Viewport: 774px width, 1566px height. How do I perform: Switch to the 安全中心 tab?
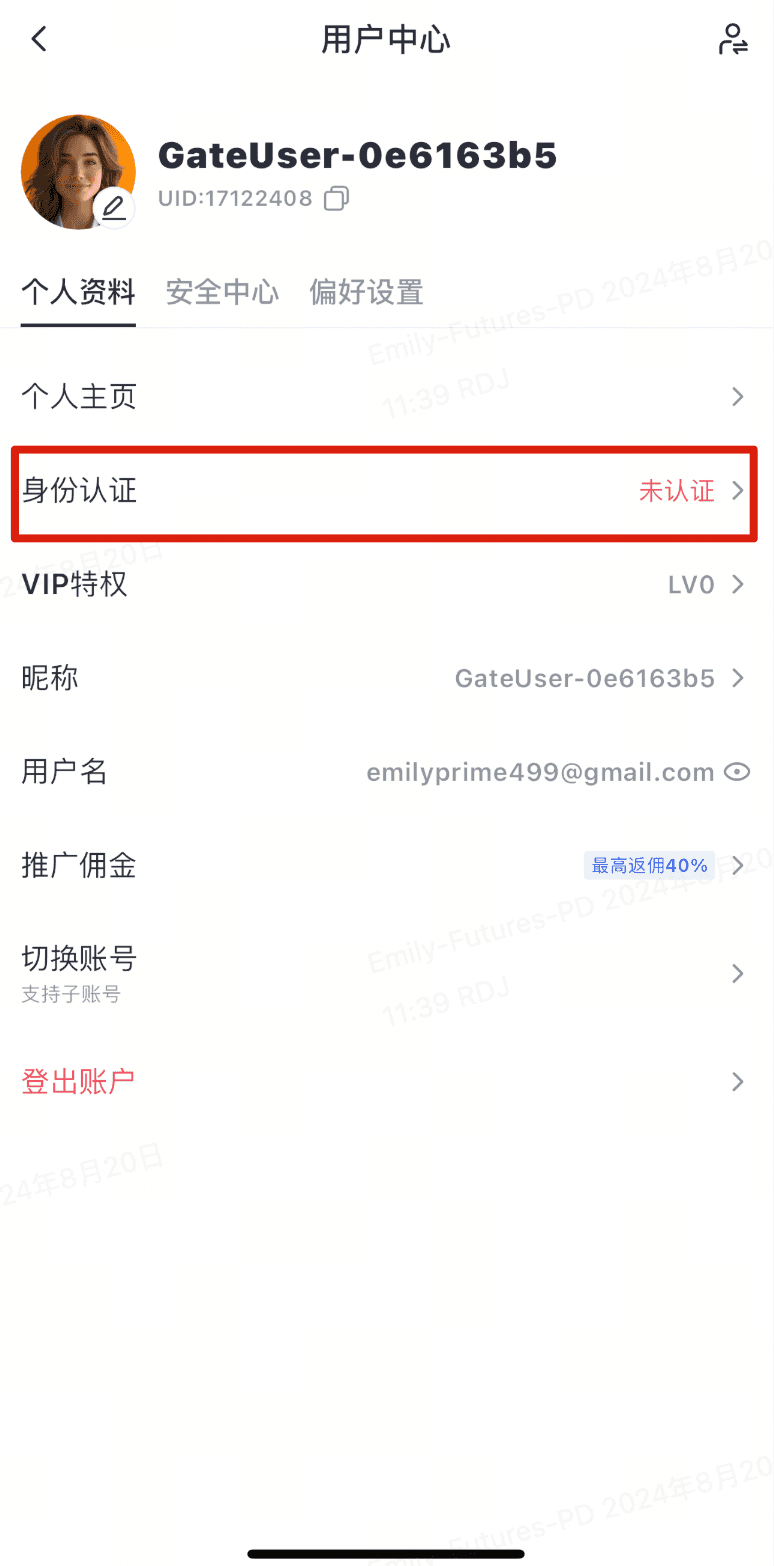[222, 292]
